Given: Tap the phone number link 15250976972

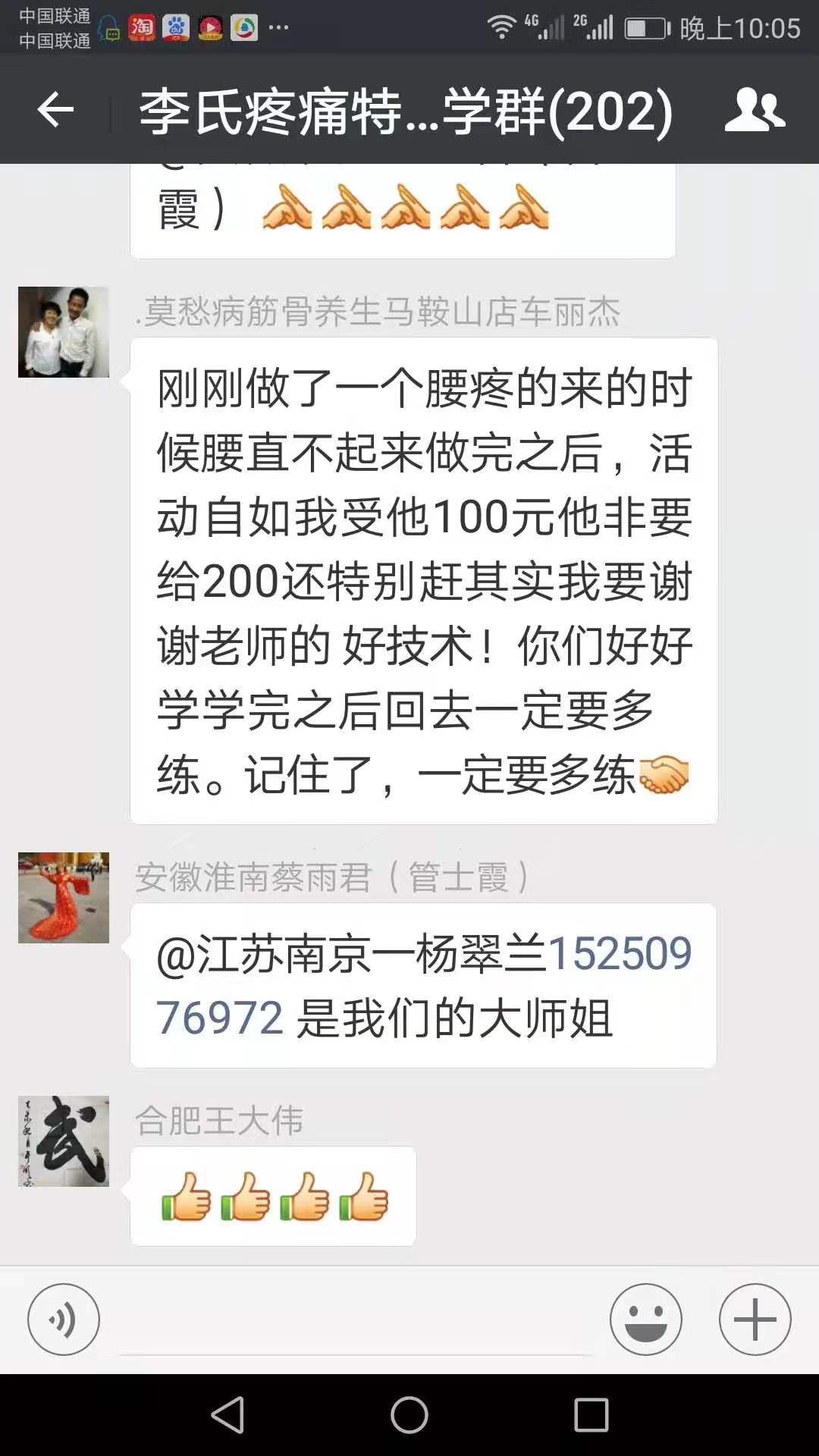Looking at the screenshot, I should pyautogui.click(x=618, y=953).
